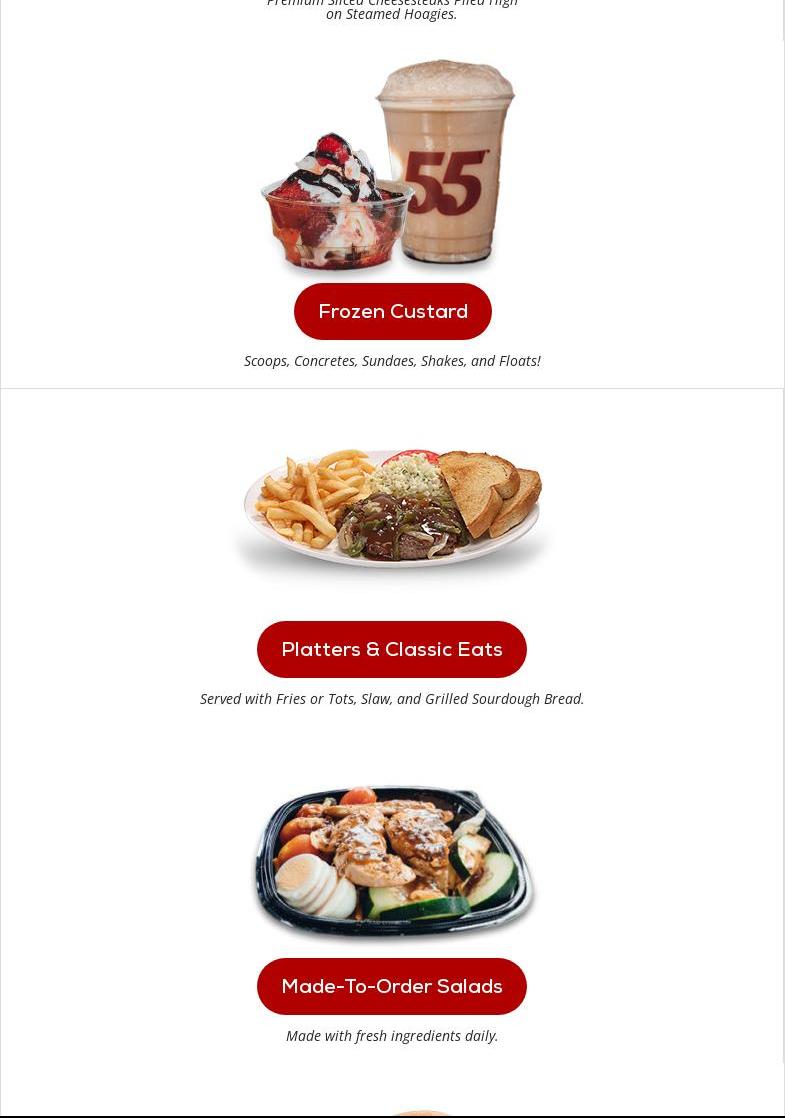
Task: Tap the Platters & Classic Eats button
Action: [391, 650]
